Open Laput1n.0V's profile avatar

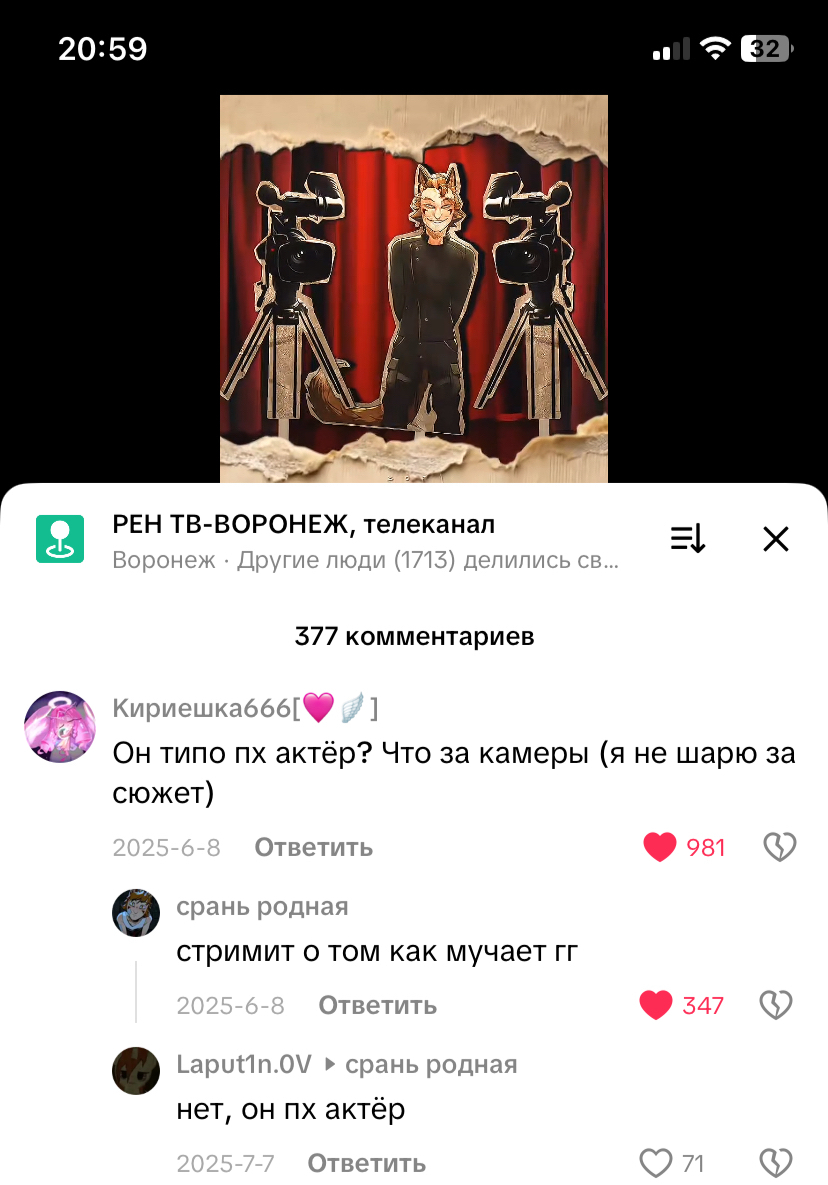[137, 1070]
